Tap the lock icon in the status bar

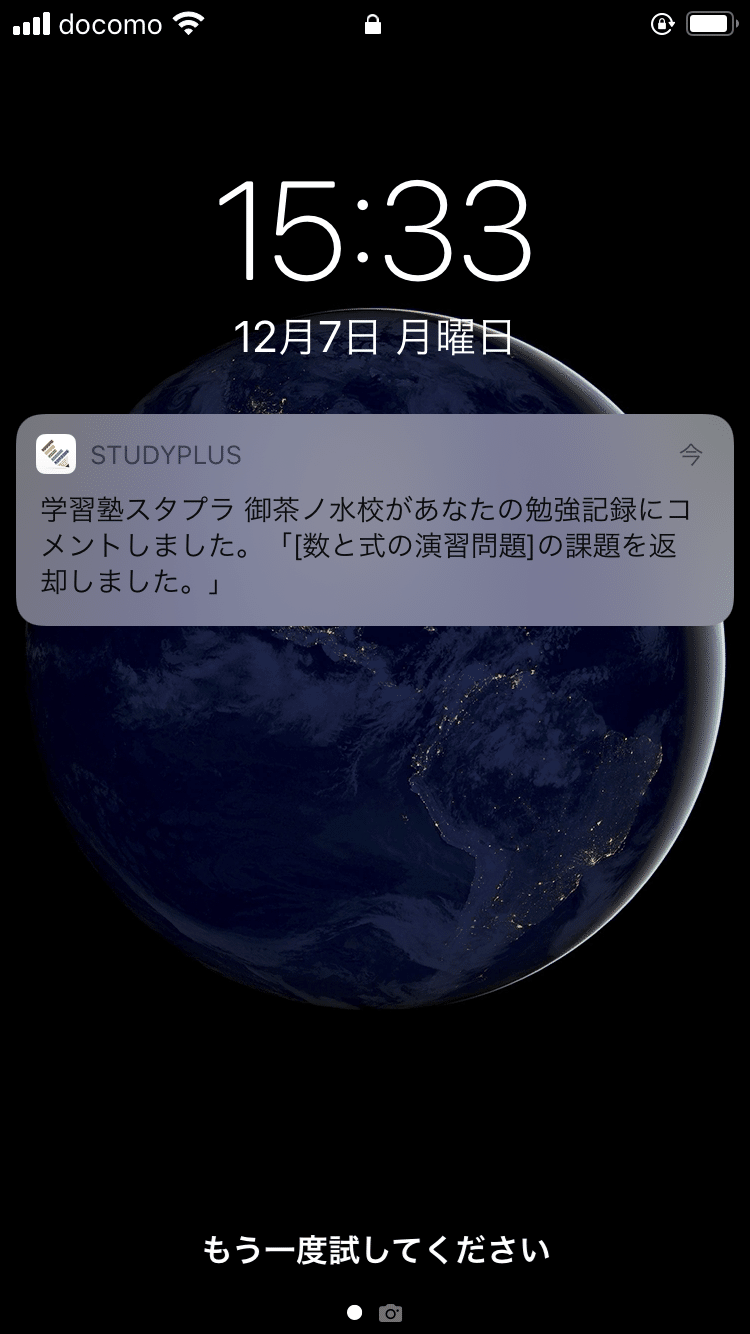click(x=371, y=22)
